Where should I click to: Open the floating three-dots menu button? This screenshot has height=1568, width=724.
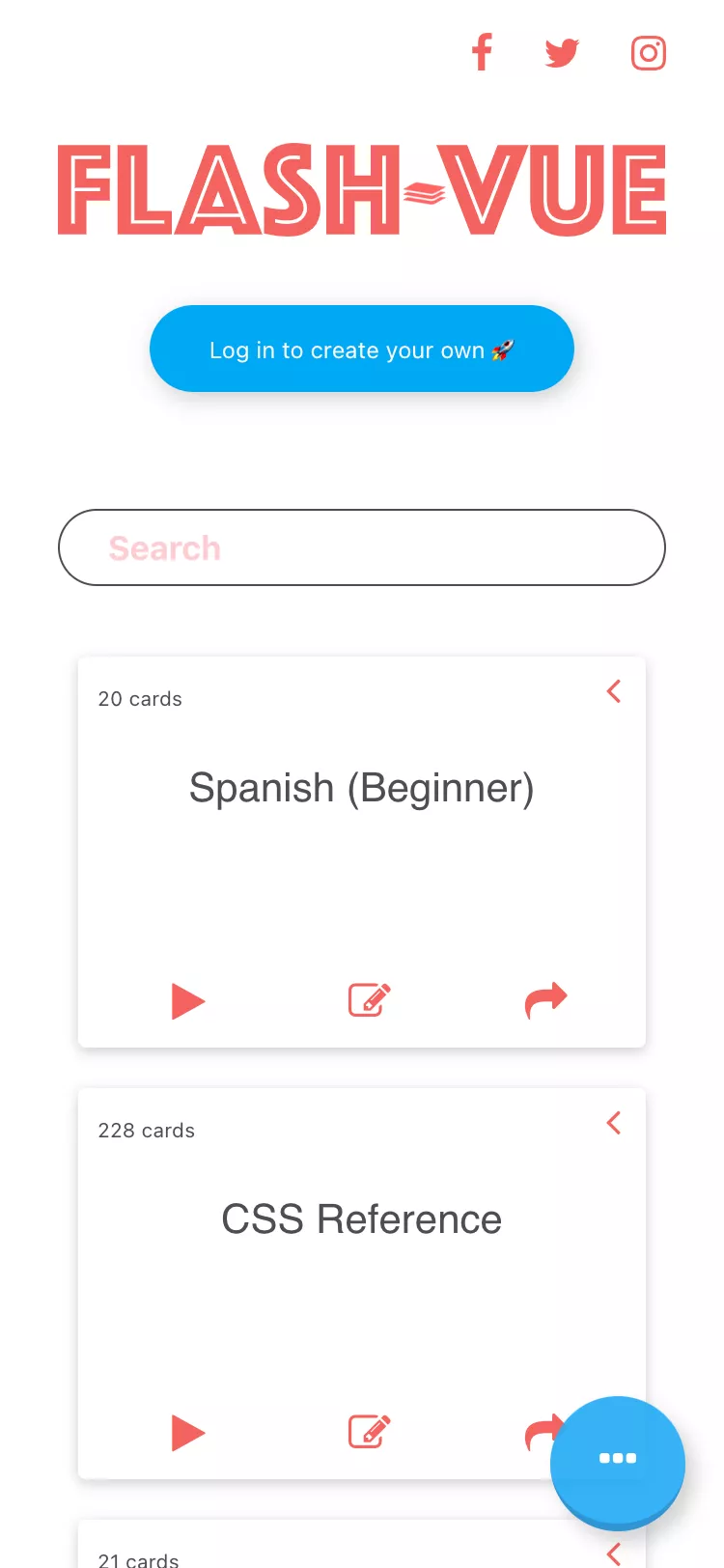point(618,1459)
